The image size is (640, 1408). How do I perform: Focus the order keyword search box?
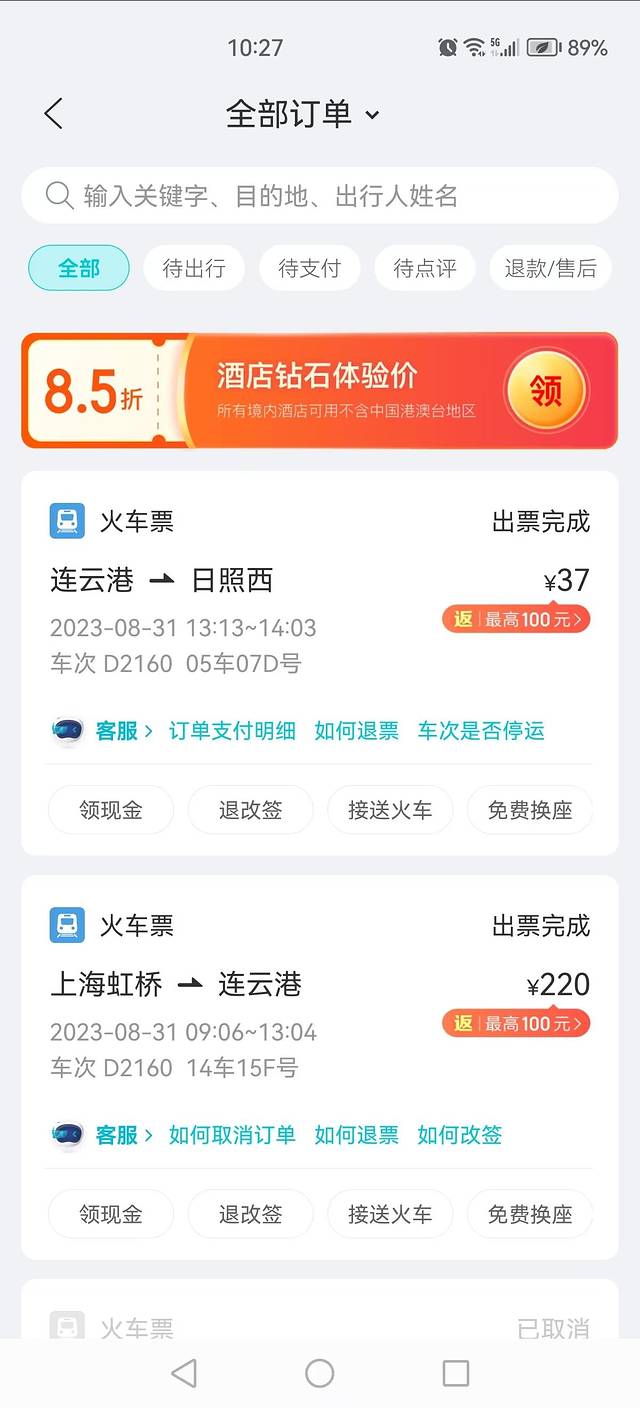tap(320, 196)
